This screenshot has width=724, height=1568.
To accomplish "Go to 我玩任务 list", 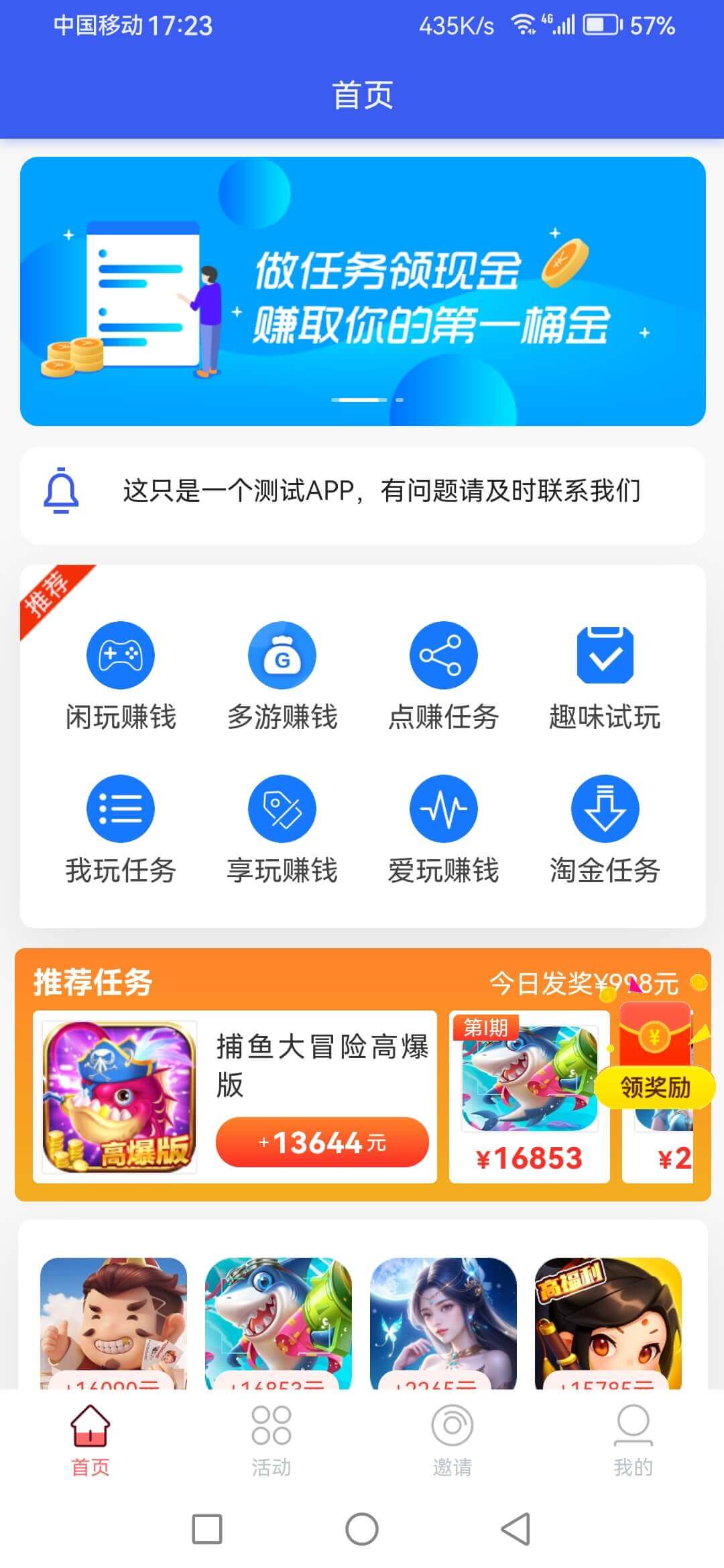I will click(121, 829).
